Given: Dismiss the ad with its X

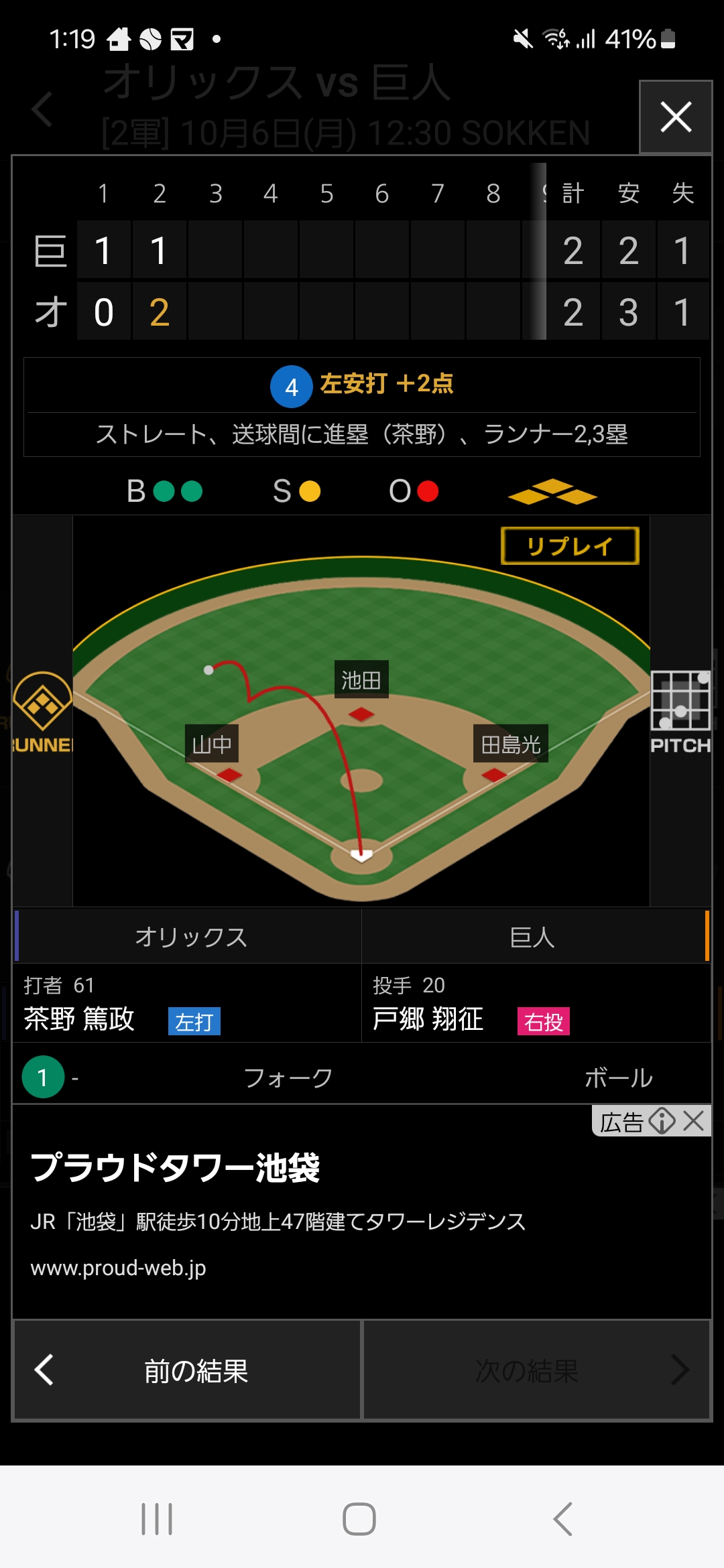Looking at the screenshot, I should [695, 1120].
